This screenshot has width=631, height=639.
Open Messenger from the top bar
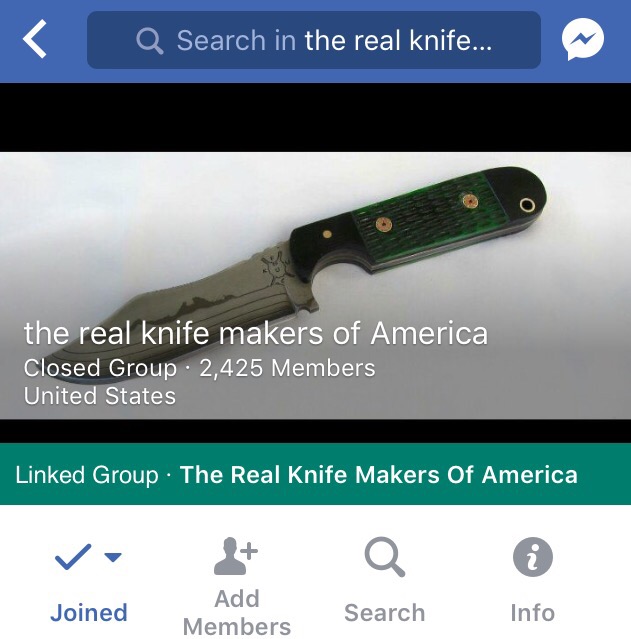click(582, 40)
